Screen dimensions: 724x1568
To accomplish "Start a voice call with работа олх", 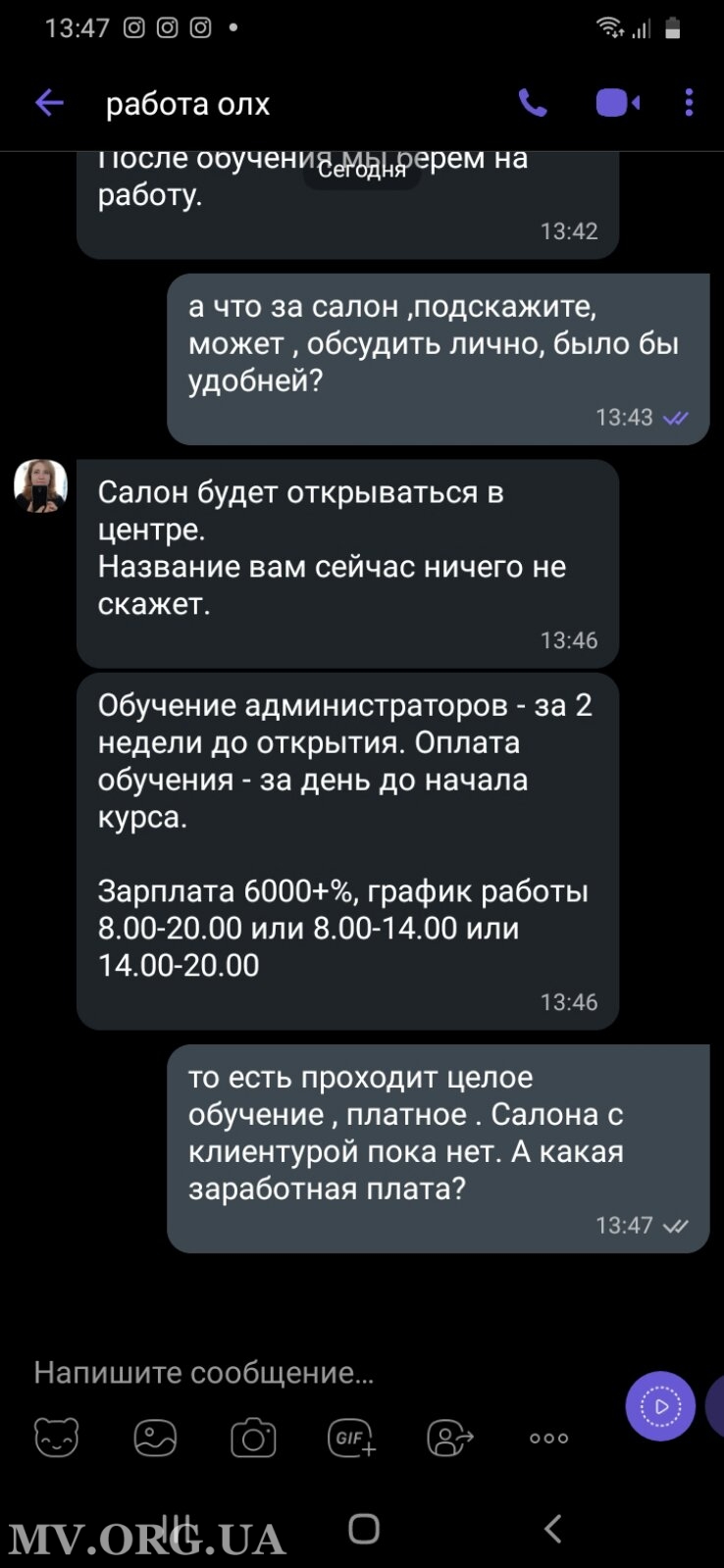I will click(x=533, y=103).
